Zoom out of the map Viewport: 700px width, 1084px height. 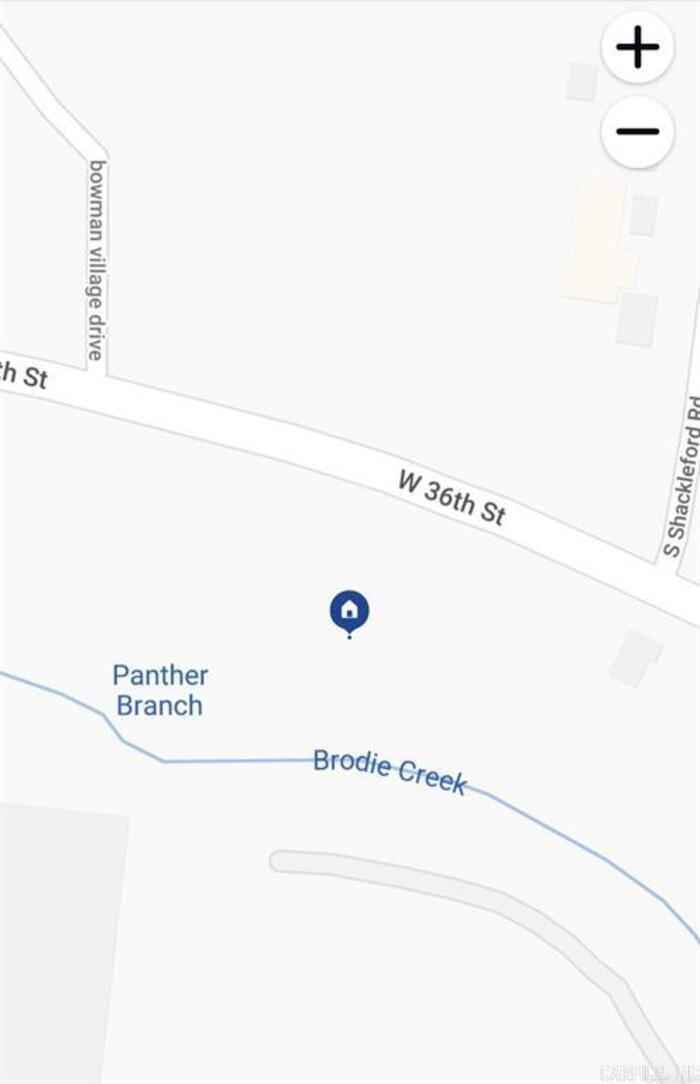point(637,131)
